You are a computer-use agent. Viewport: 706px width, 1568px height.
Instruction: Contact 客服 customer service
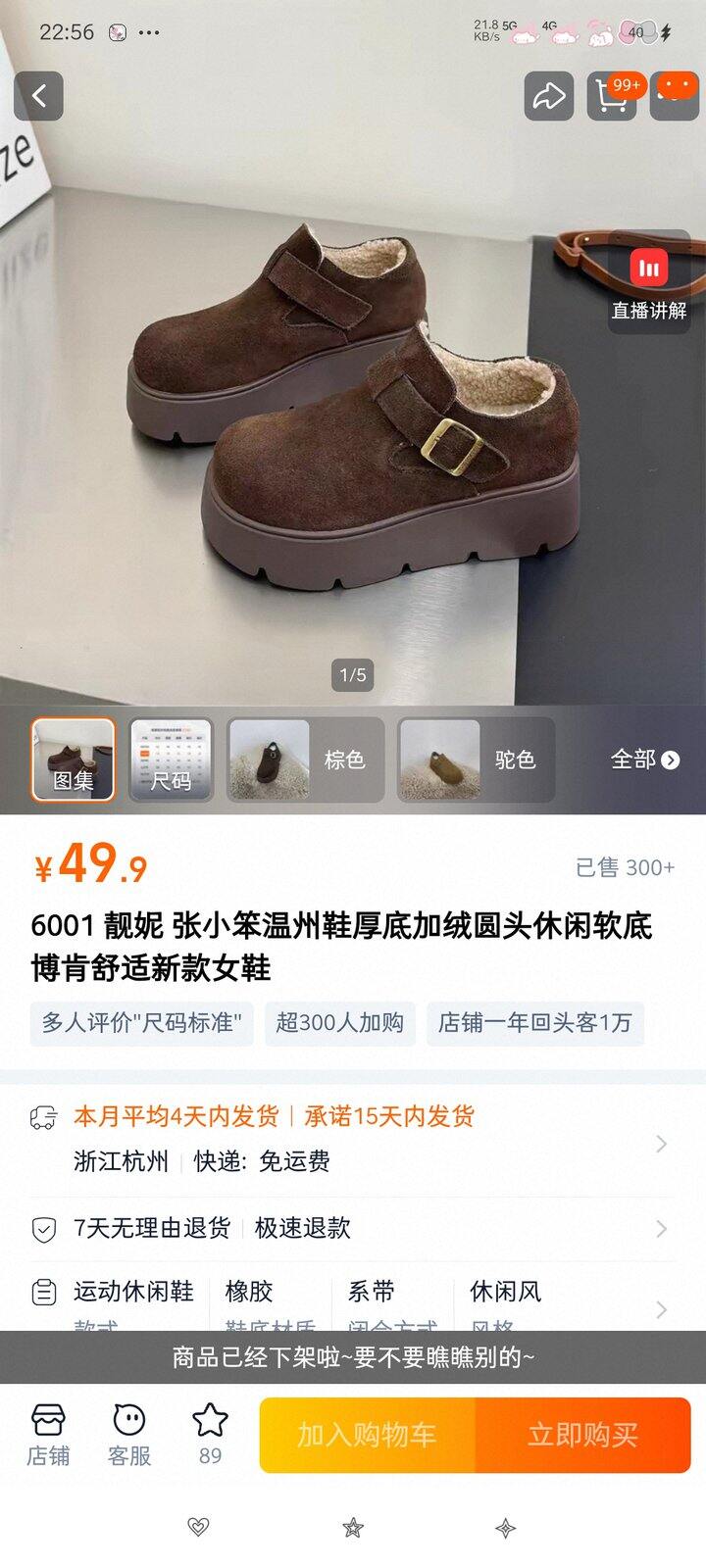coord(129,1435)
